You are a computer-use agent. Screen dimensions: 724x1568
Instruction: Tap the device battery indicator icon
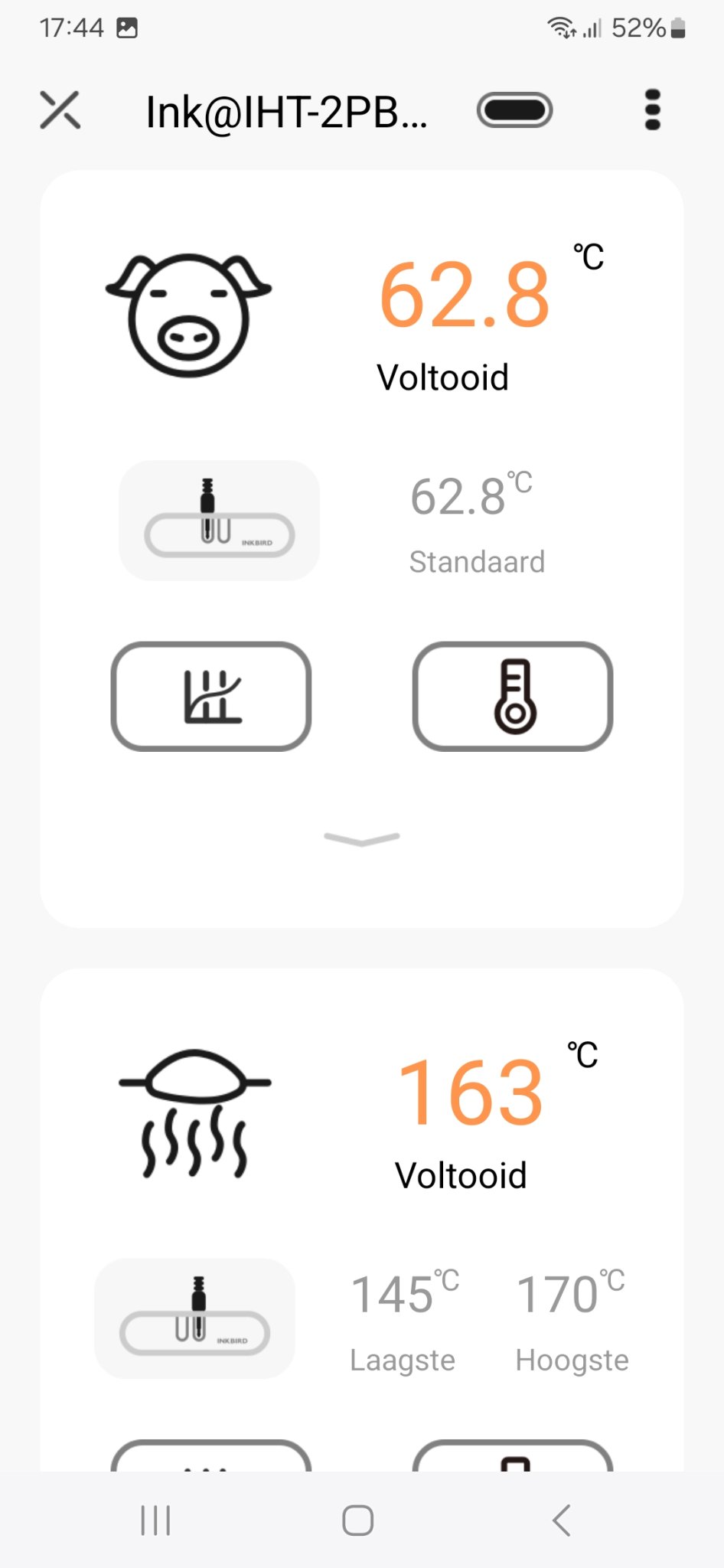[x=514, y=110]
